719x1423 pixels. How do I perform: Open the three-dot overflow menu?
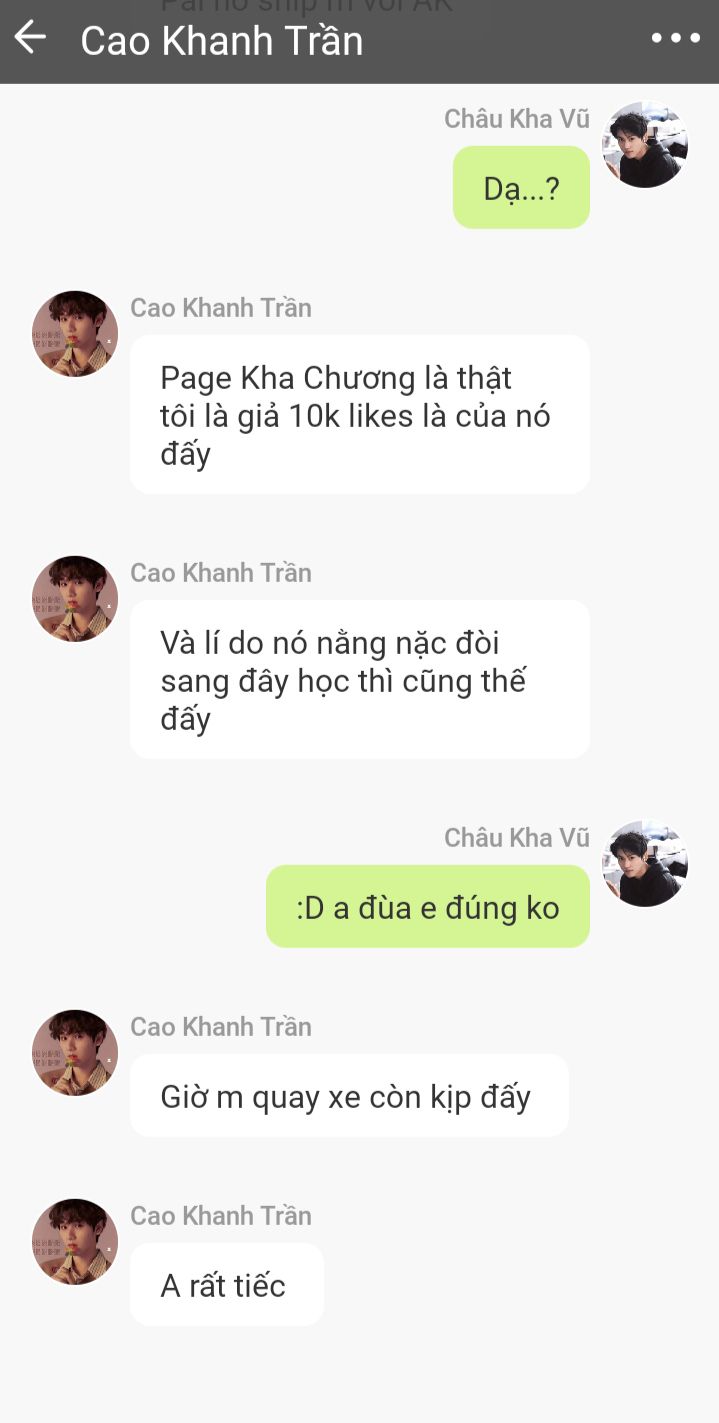[676, 39]
